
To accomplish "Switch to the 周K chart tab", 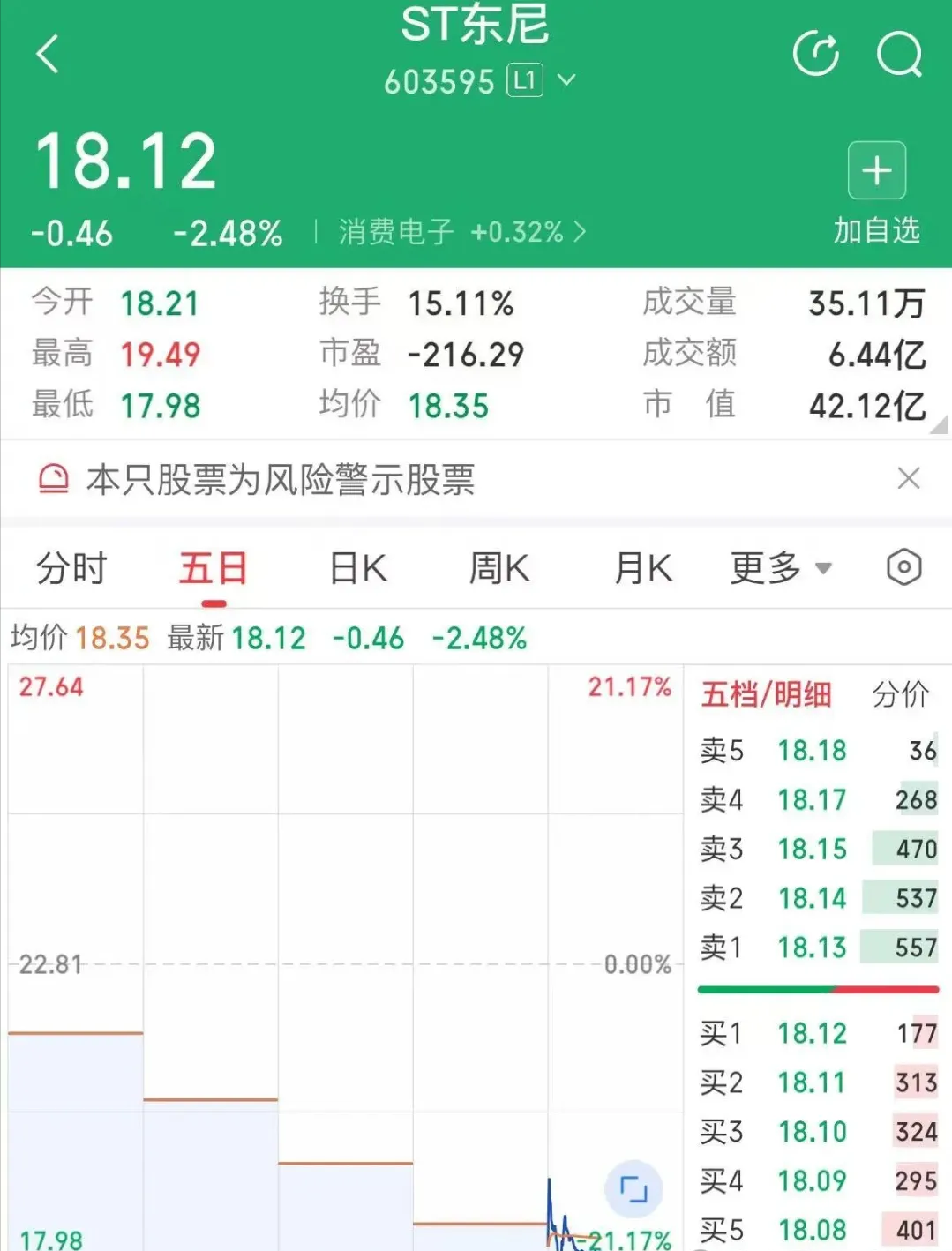I will pyautogui.click(x=499, y=568).
